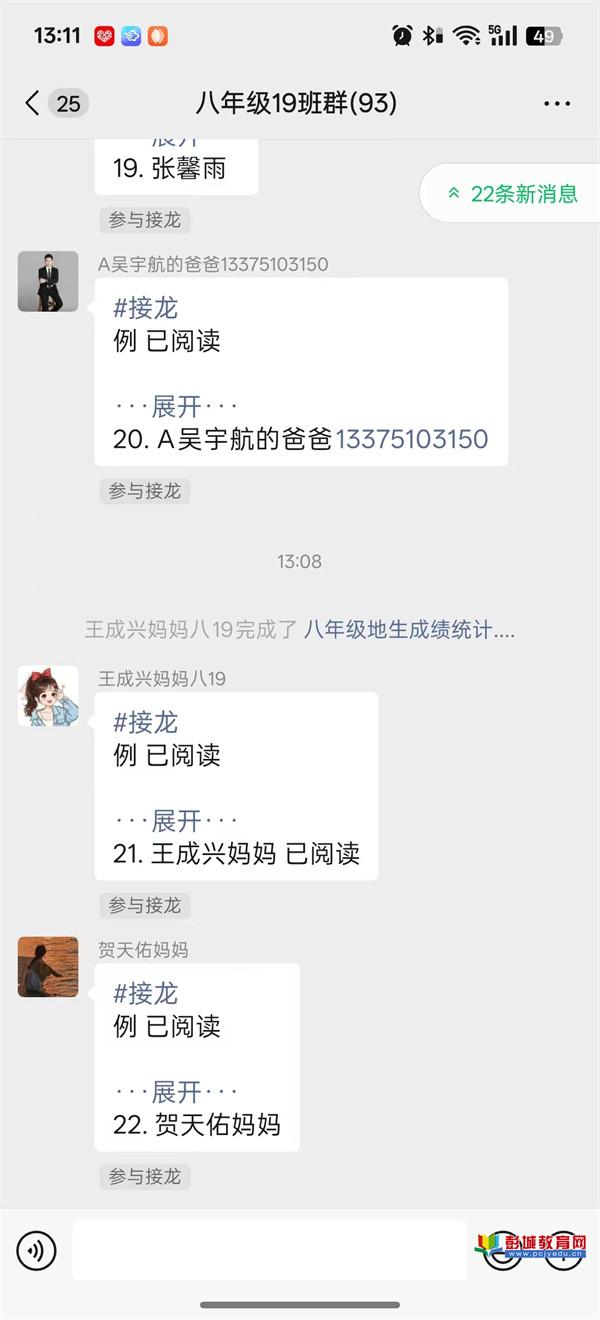Open the group chat overflow menu
Image resolution: width=600 pixels, height=1320 pixels.
pos(557,103)
